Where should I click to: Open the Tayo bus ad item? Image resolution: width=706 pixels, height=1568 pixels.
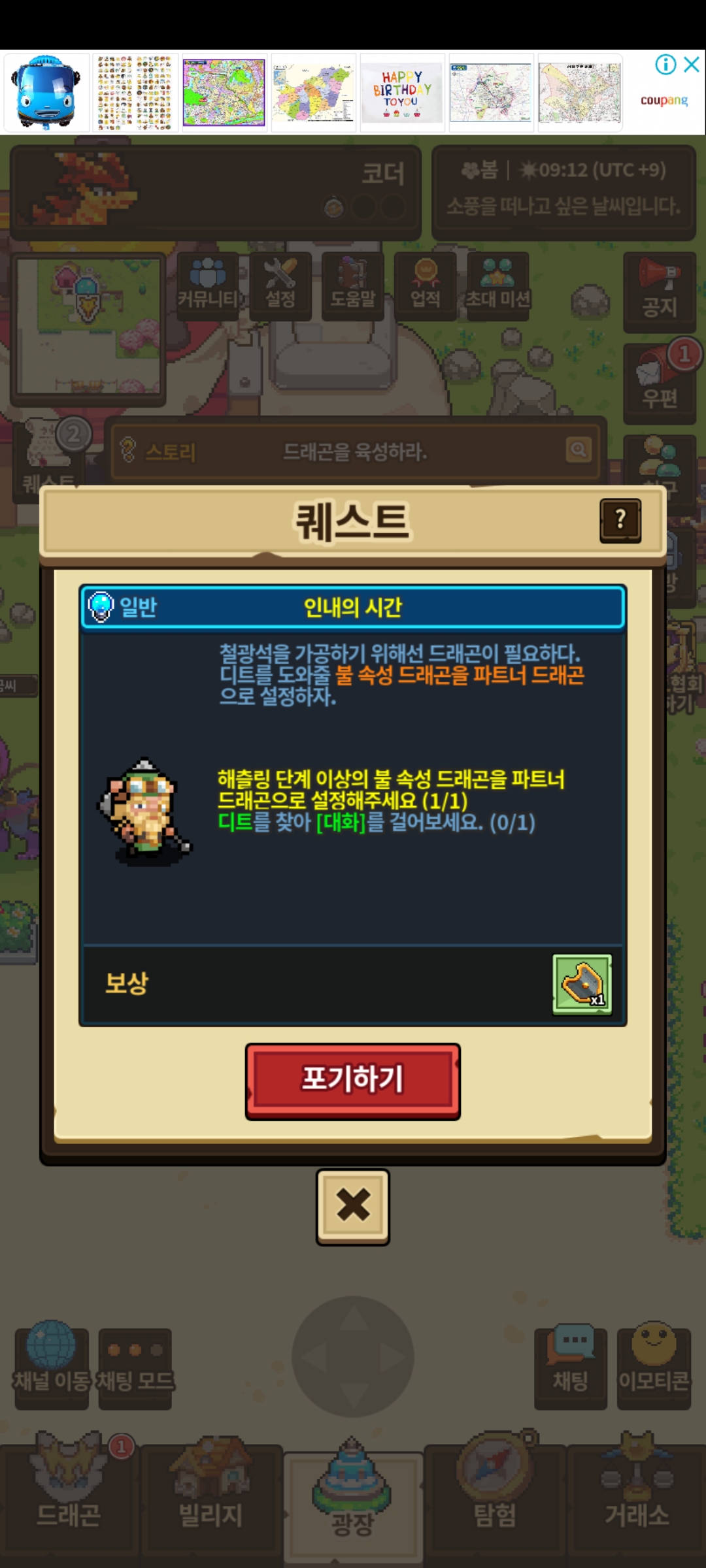tap(46, 93)
